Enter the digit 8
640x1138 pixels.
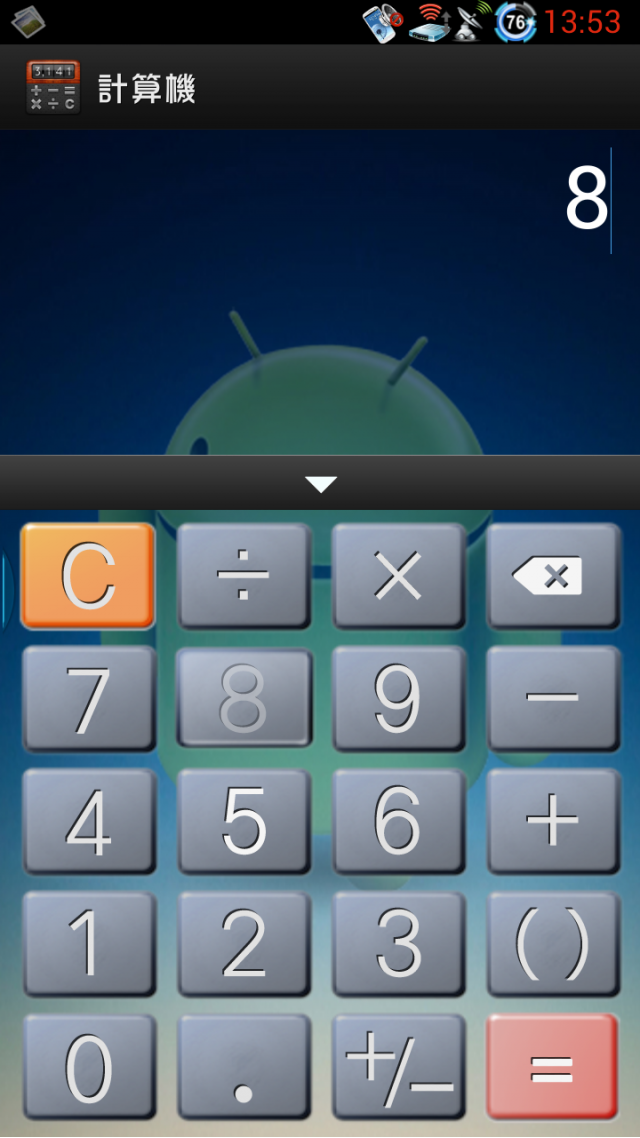pos(244,699)
